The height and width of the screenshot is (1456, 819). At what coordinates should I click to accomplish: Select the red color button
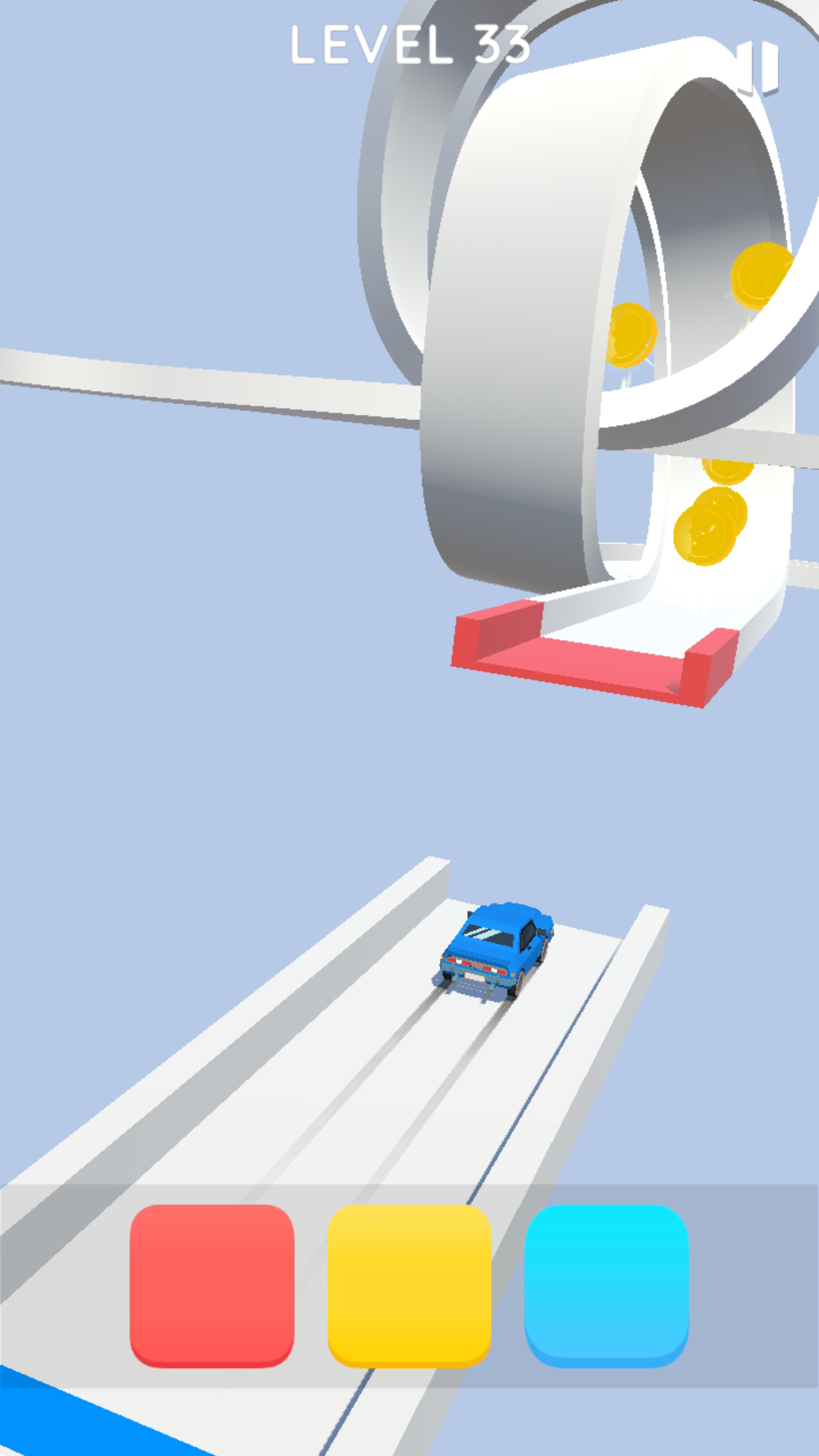tap(212, 1285)
